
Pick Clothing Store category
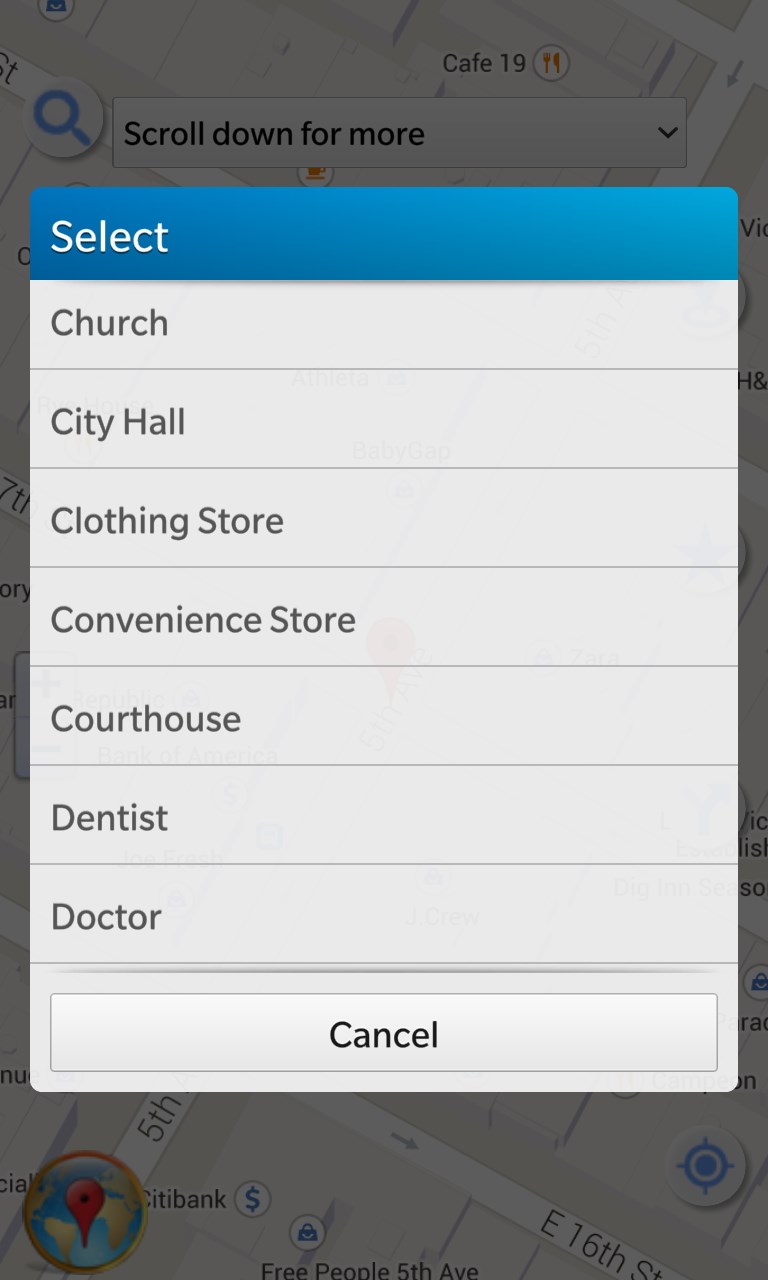[x=384, y=520]
